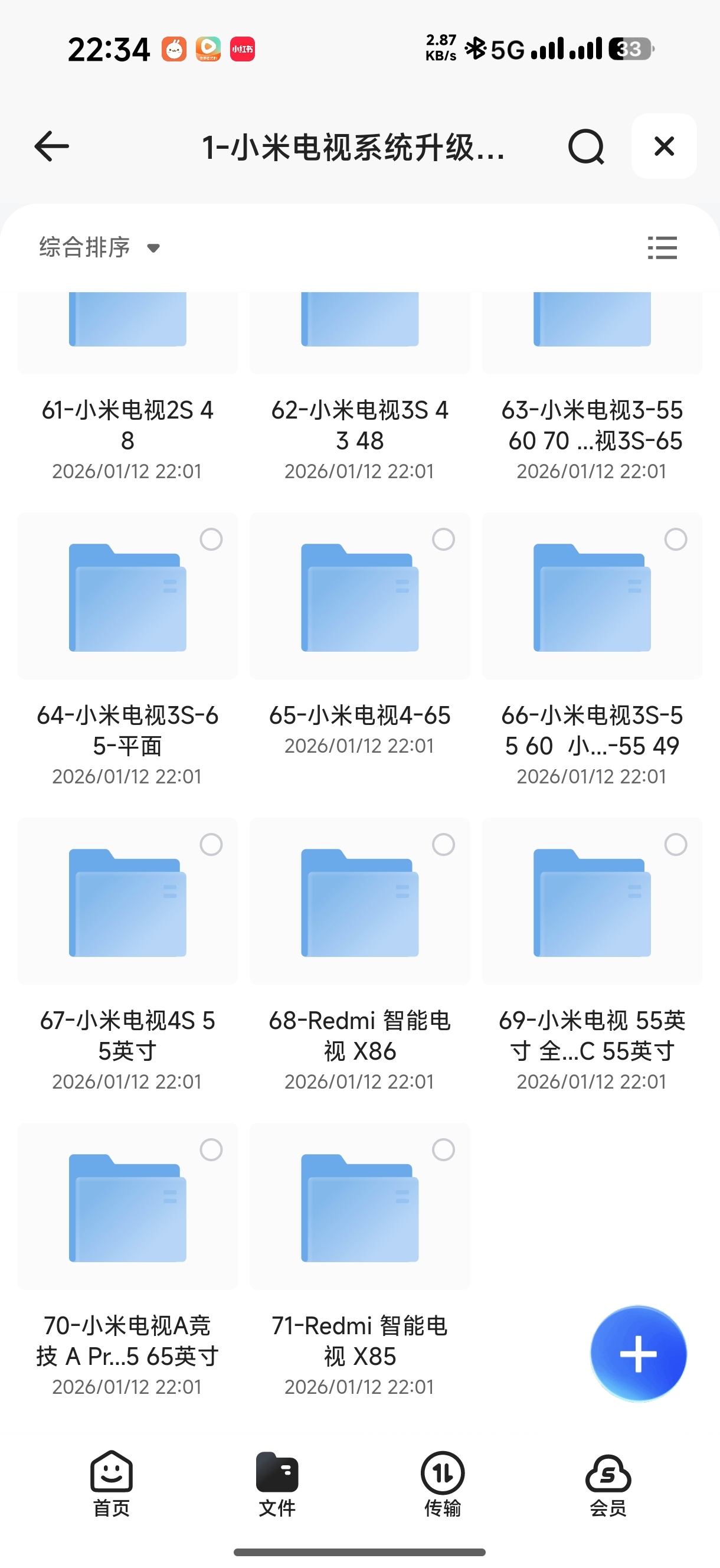
Task: Switch to the 传输 tab
Action: point(443,1484)
